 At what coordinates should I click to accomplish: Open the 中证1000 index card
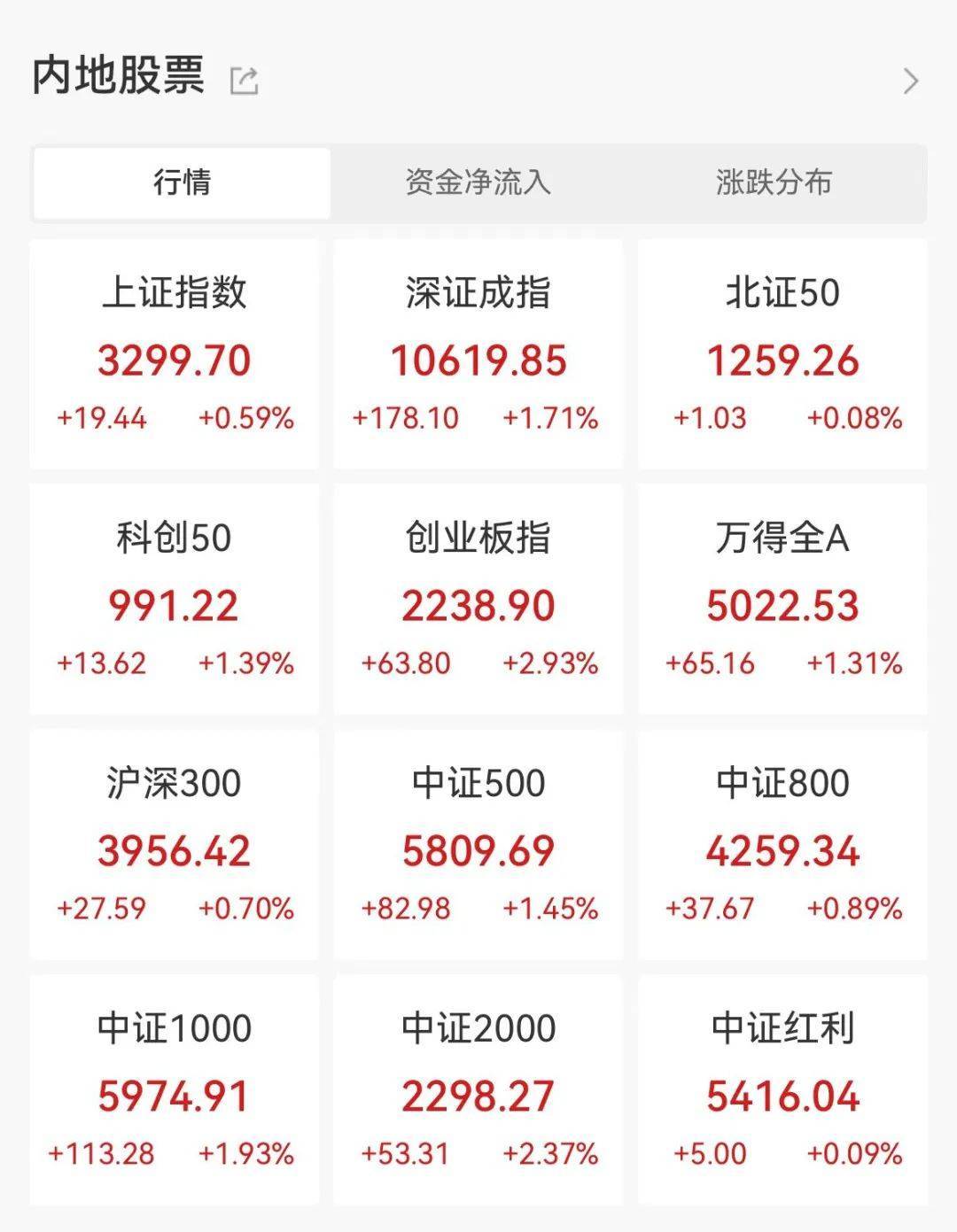point(175,1090)
